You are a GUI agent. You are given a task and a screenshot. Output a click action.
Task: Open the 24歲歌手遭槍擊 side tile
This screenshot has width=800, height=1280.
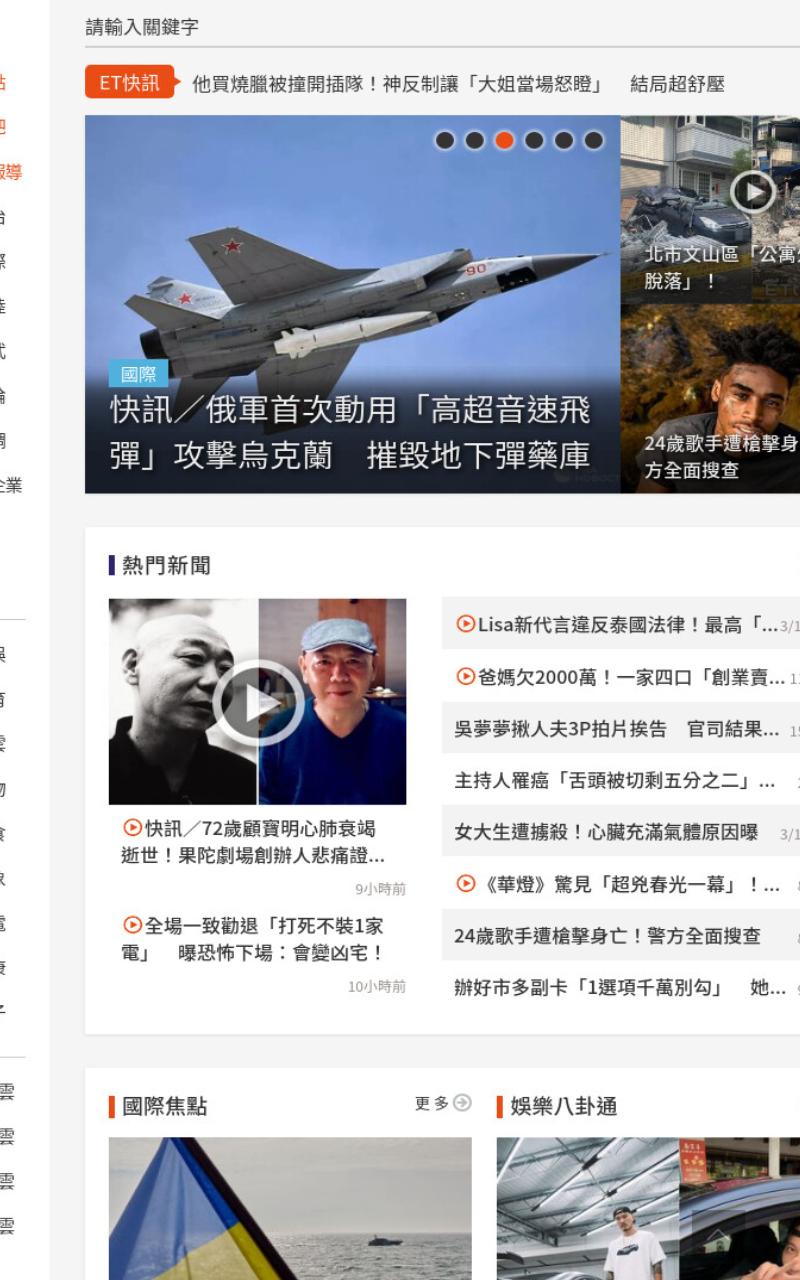point(710,399)
